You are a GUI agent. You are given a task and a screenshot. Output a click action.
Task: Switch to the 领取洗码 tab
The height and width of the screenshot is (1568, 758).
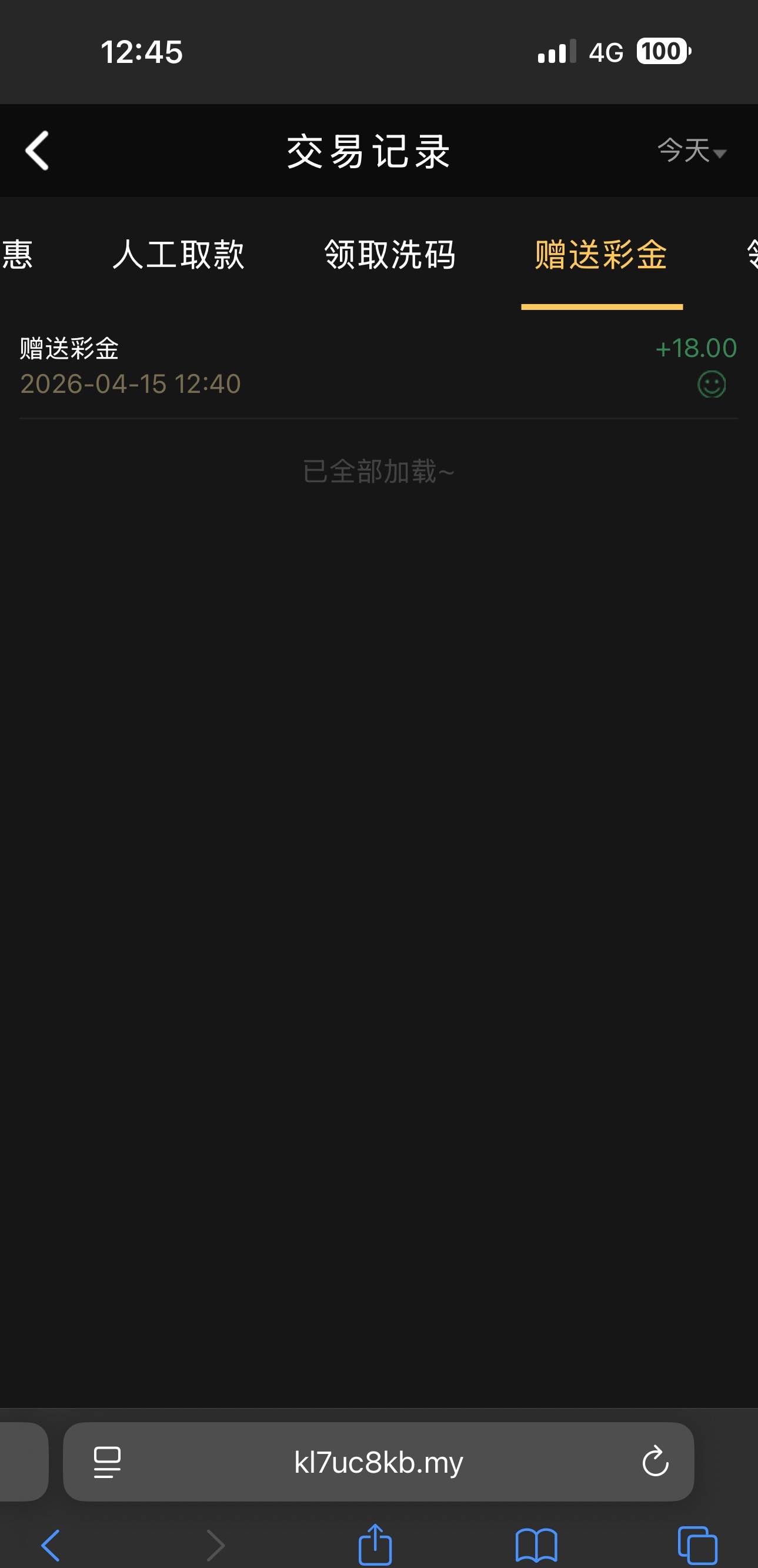[390, 255]
